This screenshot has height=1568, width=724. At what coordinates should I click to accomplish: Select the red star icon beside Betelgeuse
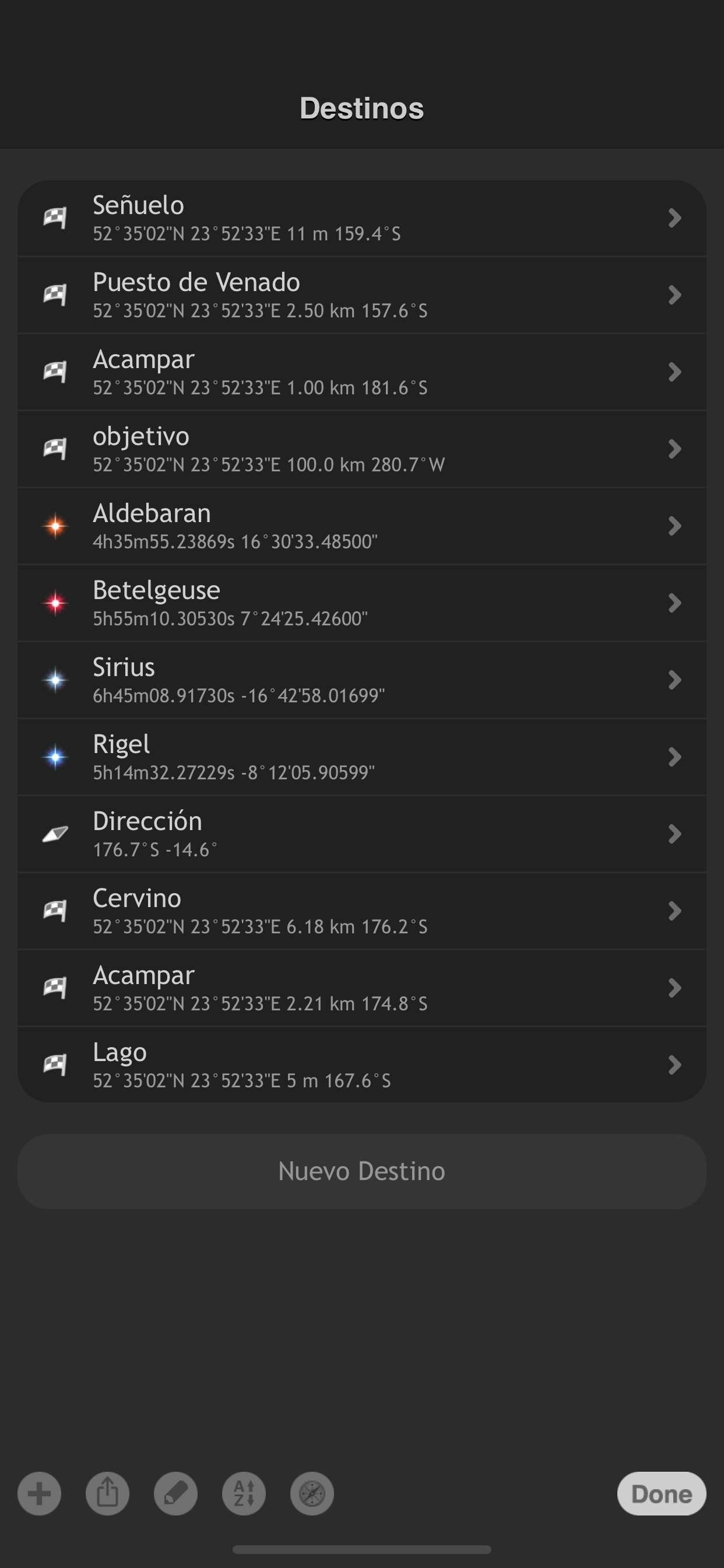[x=55, y=603]
